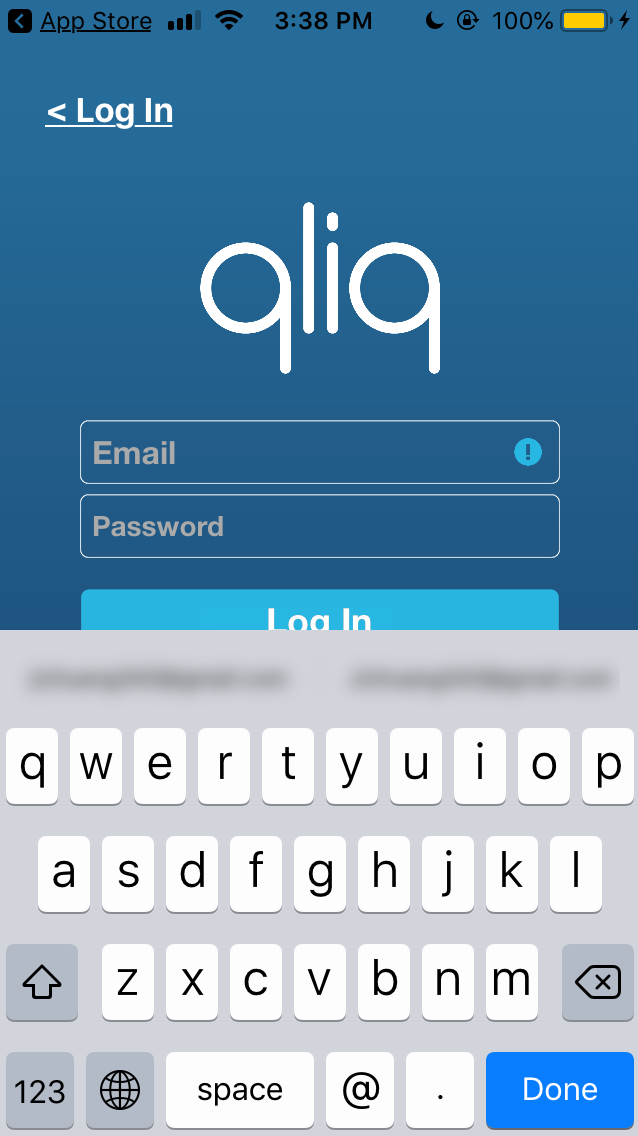638x1136 pixels.
Task: Tap the backspace key
Action: point(598,983)
